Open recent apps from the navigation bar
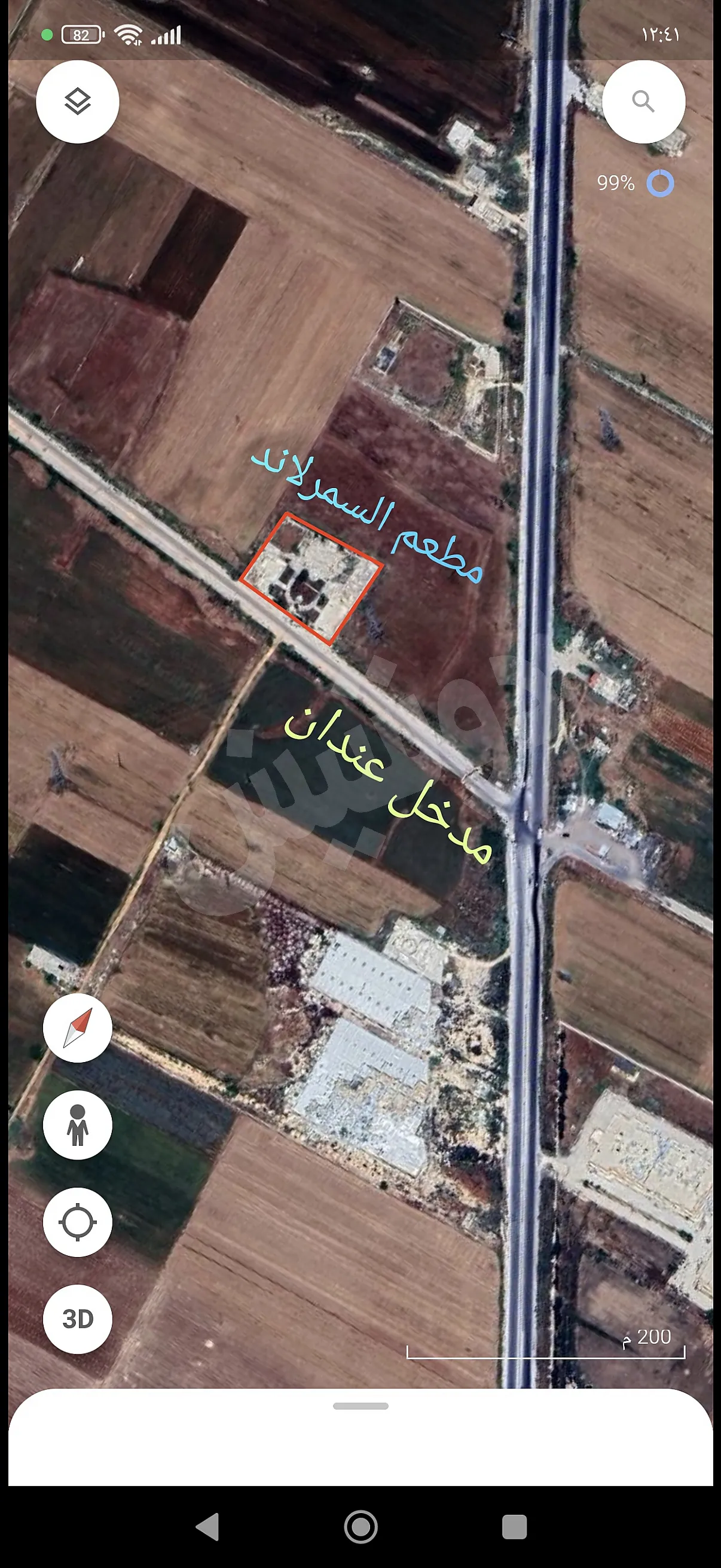The width and height of the screenshot is (721, 1568). 514,1527
